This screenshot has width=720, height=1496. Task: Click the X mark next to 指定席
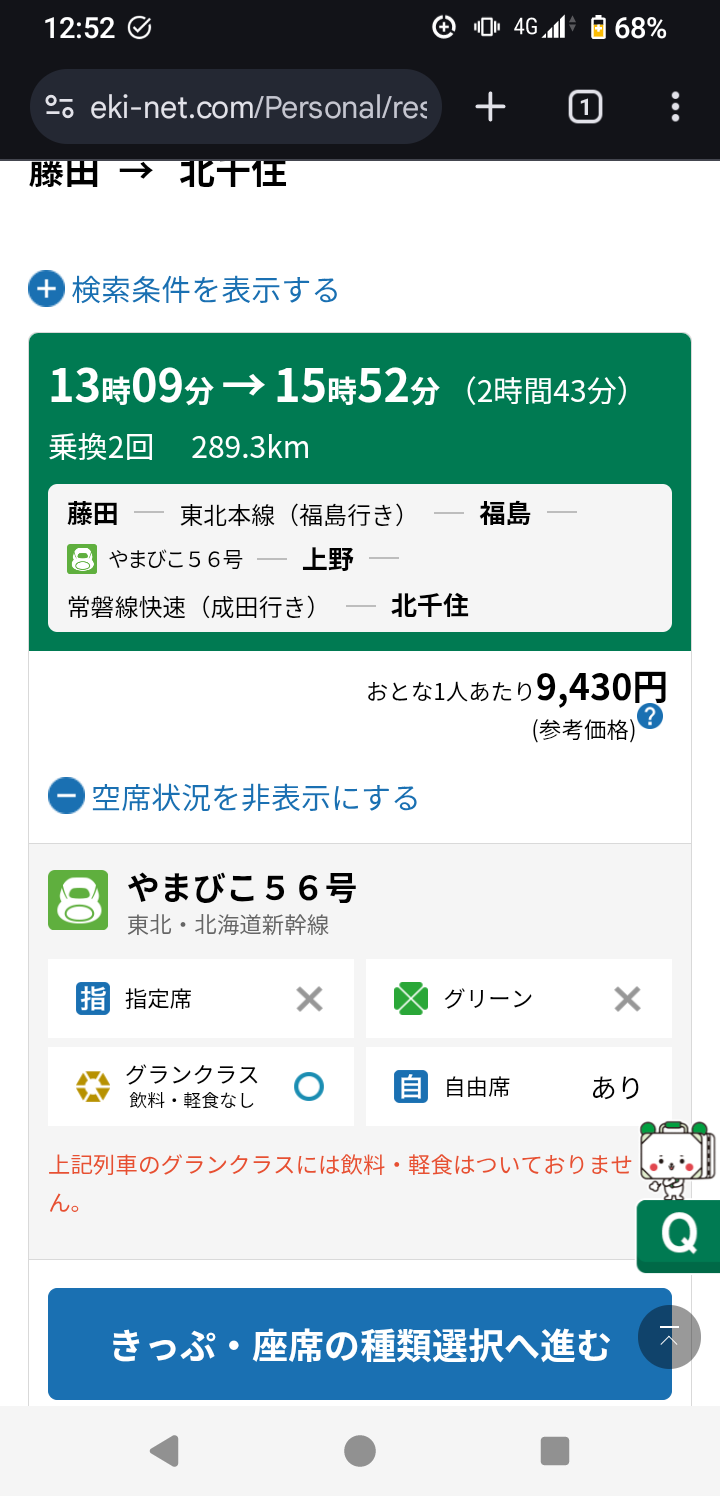pos(310,998)
